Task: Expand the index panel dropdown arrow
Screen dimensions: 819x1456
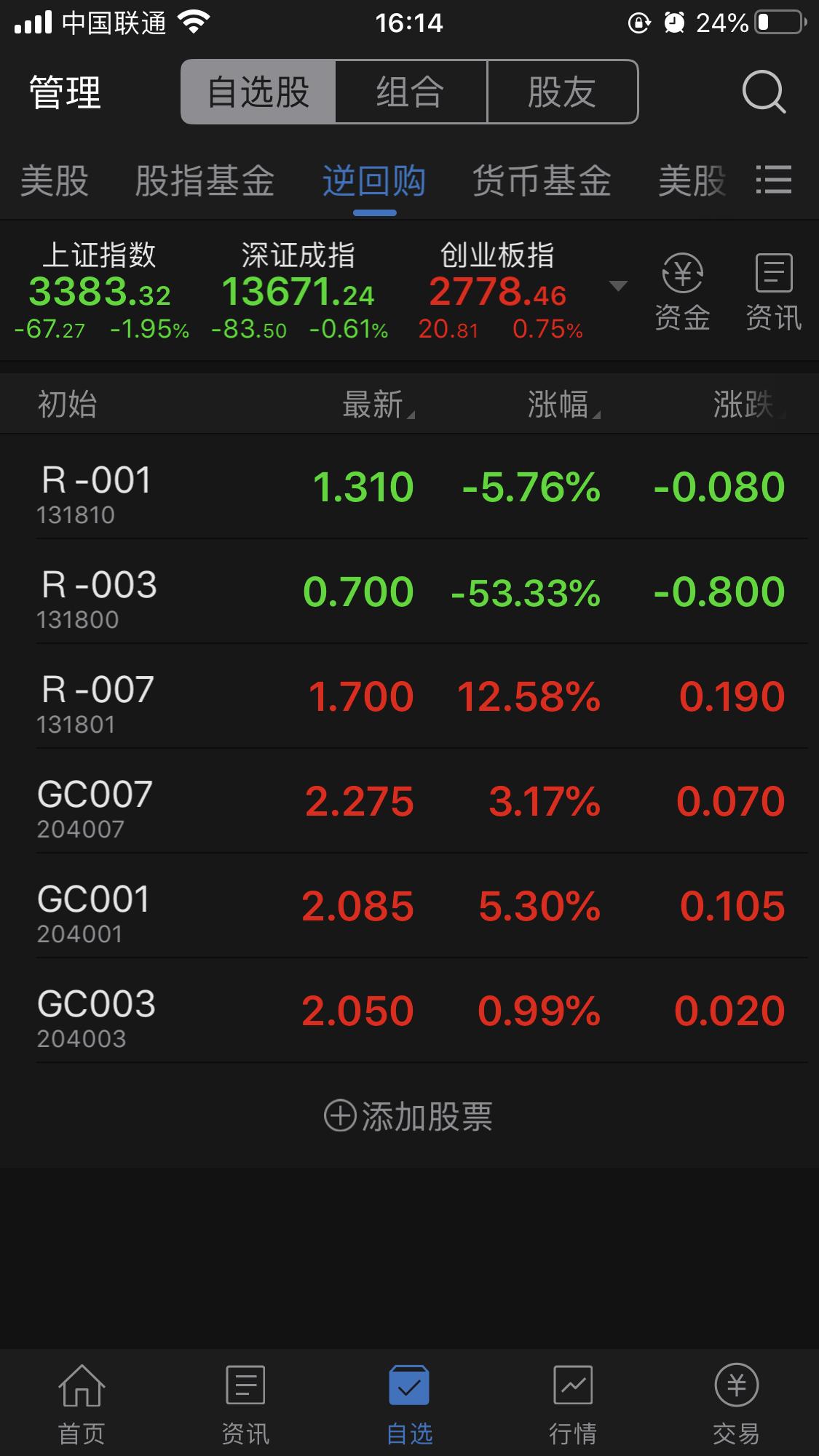Action: point(617,286)
